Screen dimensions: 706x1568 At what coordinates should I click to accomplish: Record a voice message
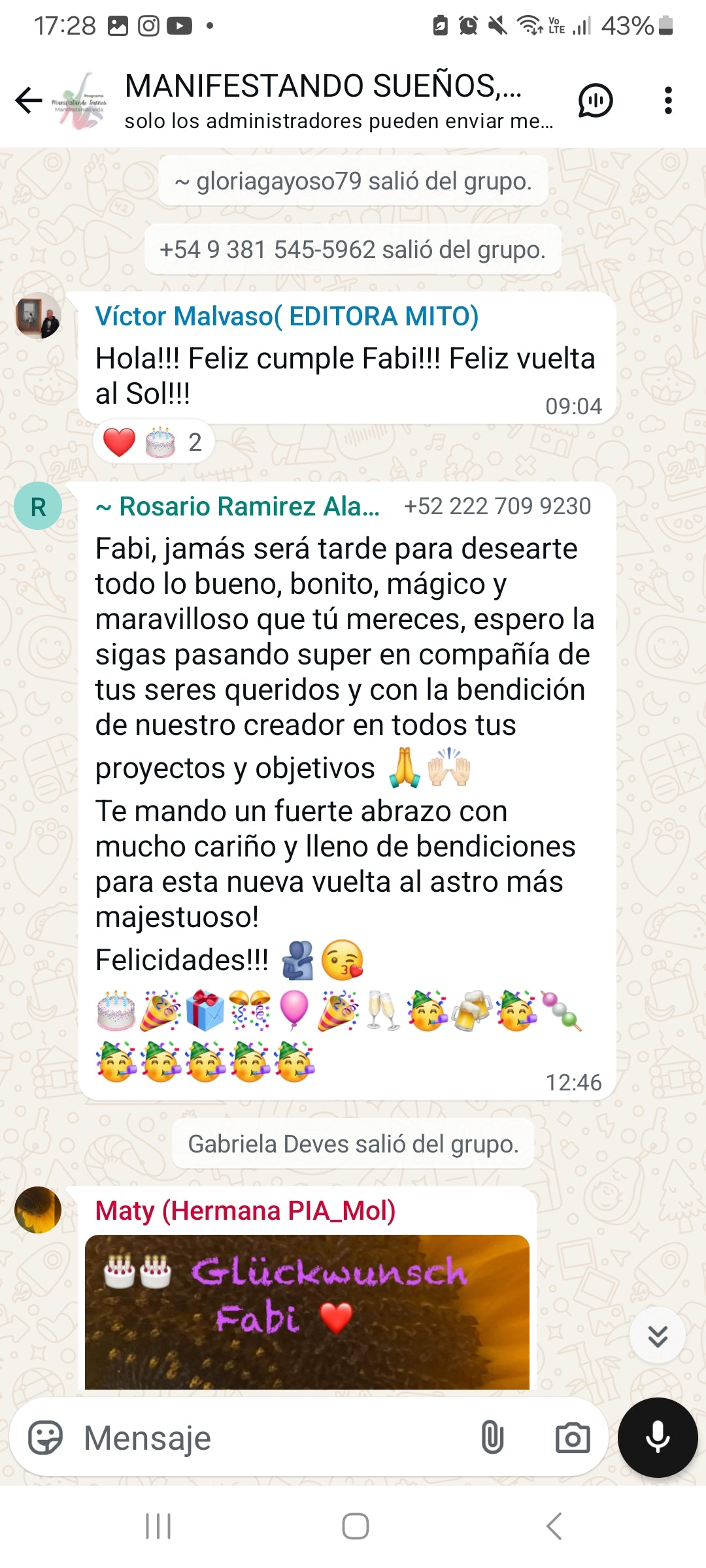[x=658, y=1438]
